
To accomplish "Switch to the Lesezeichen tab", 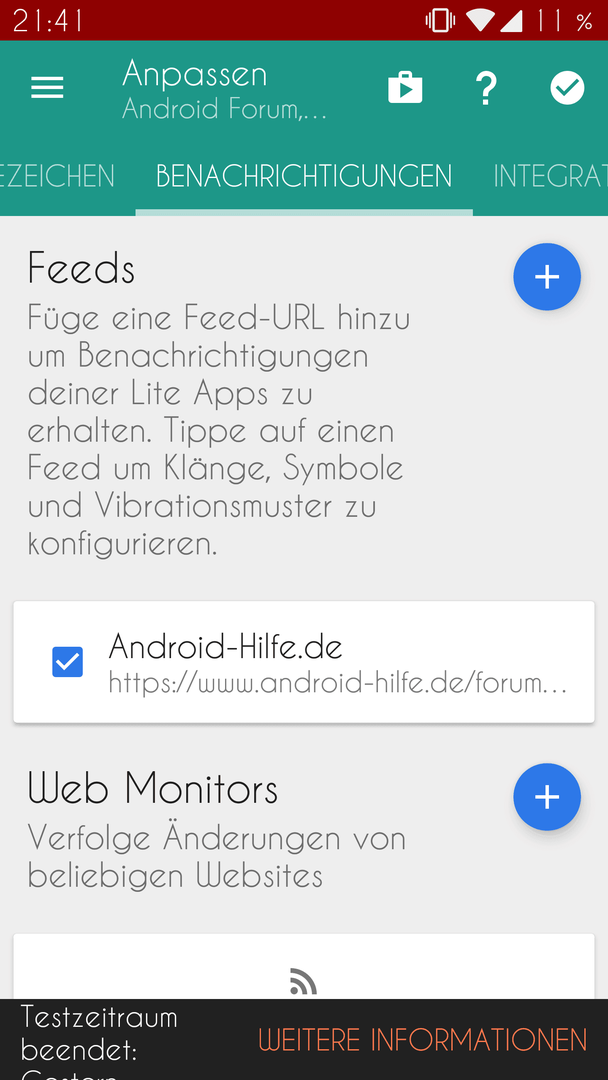I will 57,176.
